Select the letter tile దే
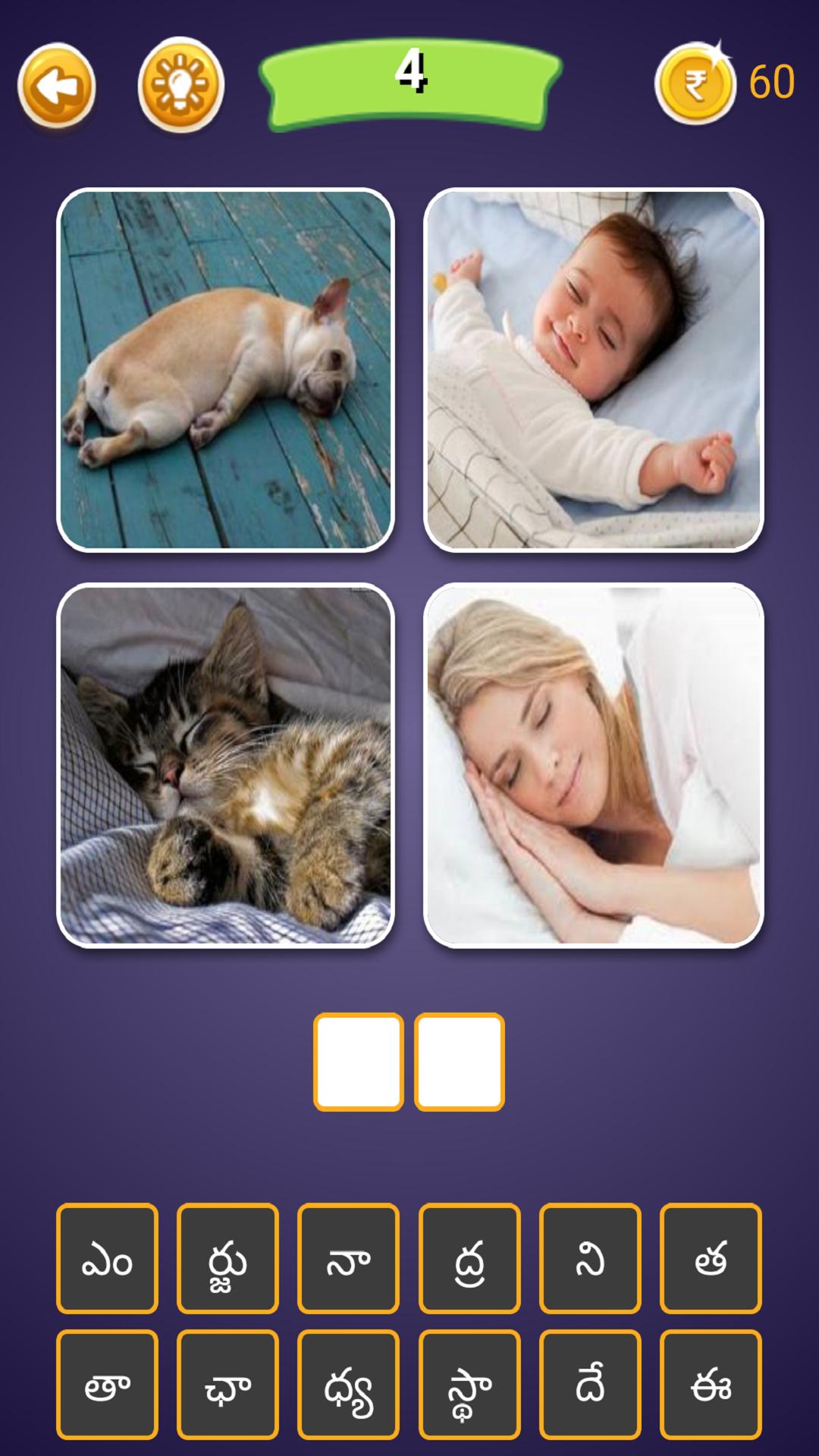The height and width of the screenshot is (1456, 819). pos(590,1385)
